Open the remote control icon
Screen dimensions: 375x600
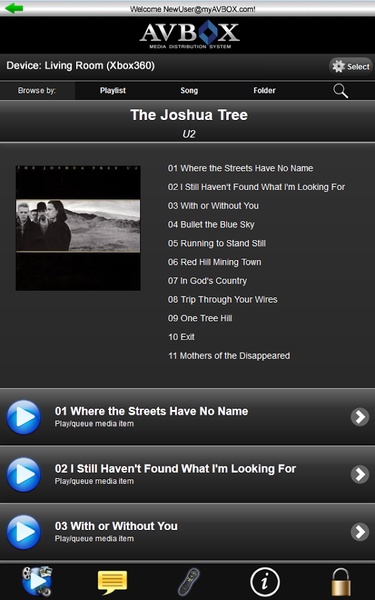[189, 582]
